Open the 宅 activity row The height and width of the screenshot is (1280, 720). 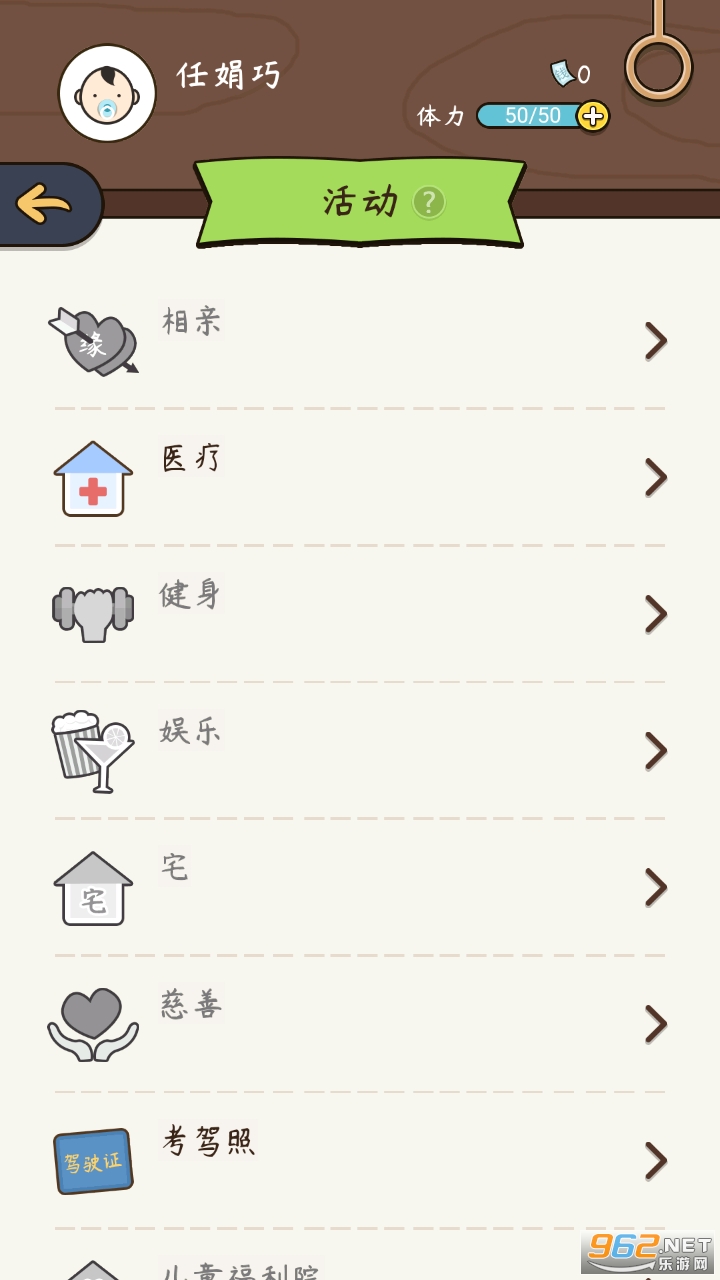(360, 888)
